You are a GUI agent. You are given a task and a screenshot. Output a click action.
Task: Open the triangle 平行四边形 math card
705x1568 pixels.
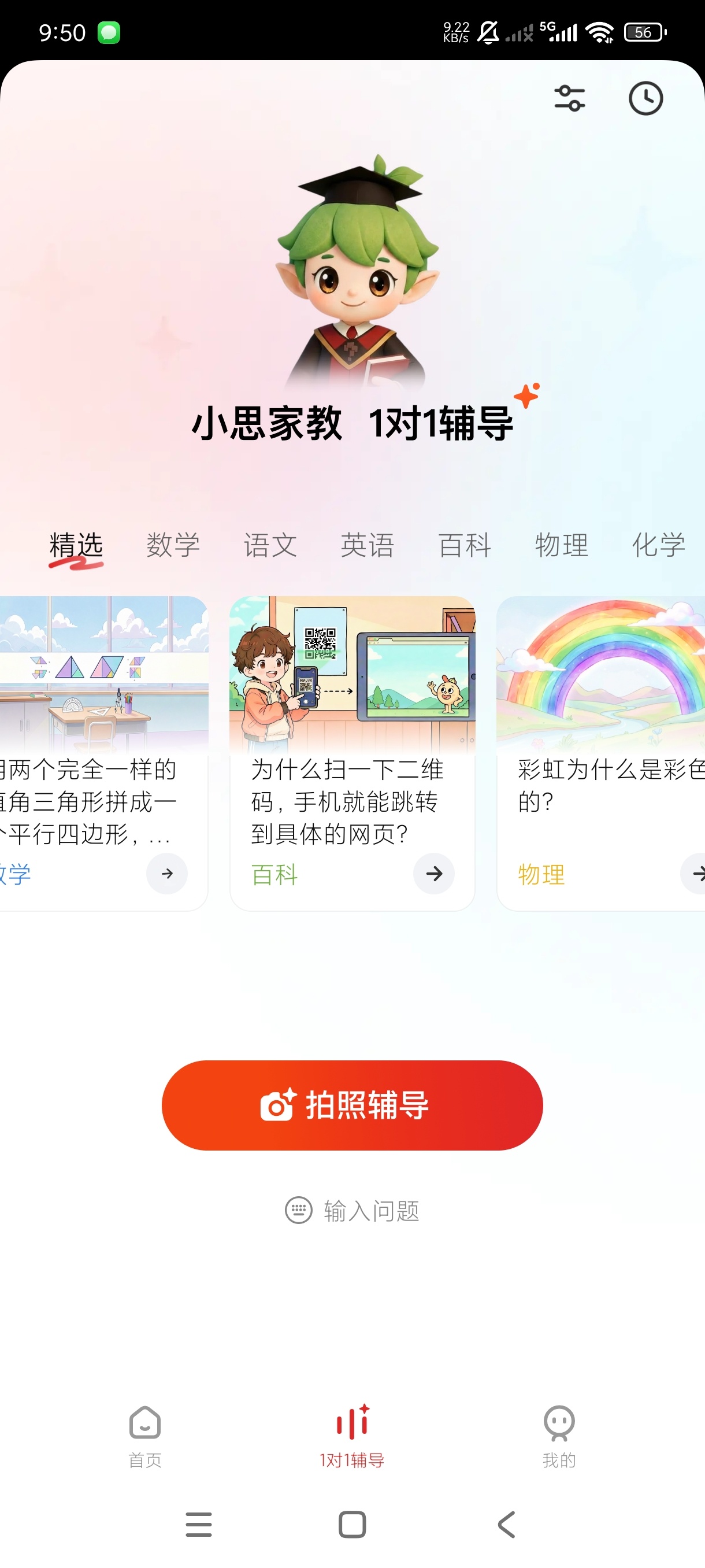[103, 753]
